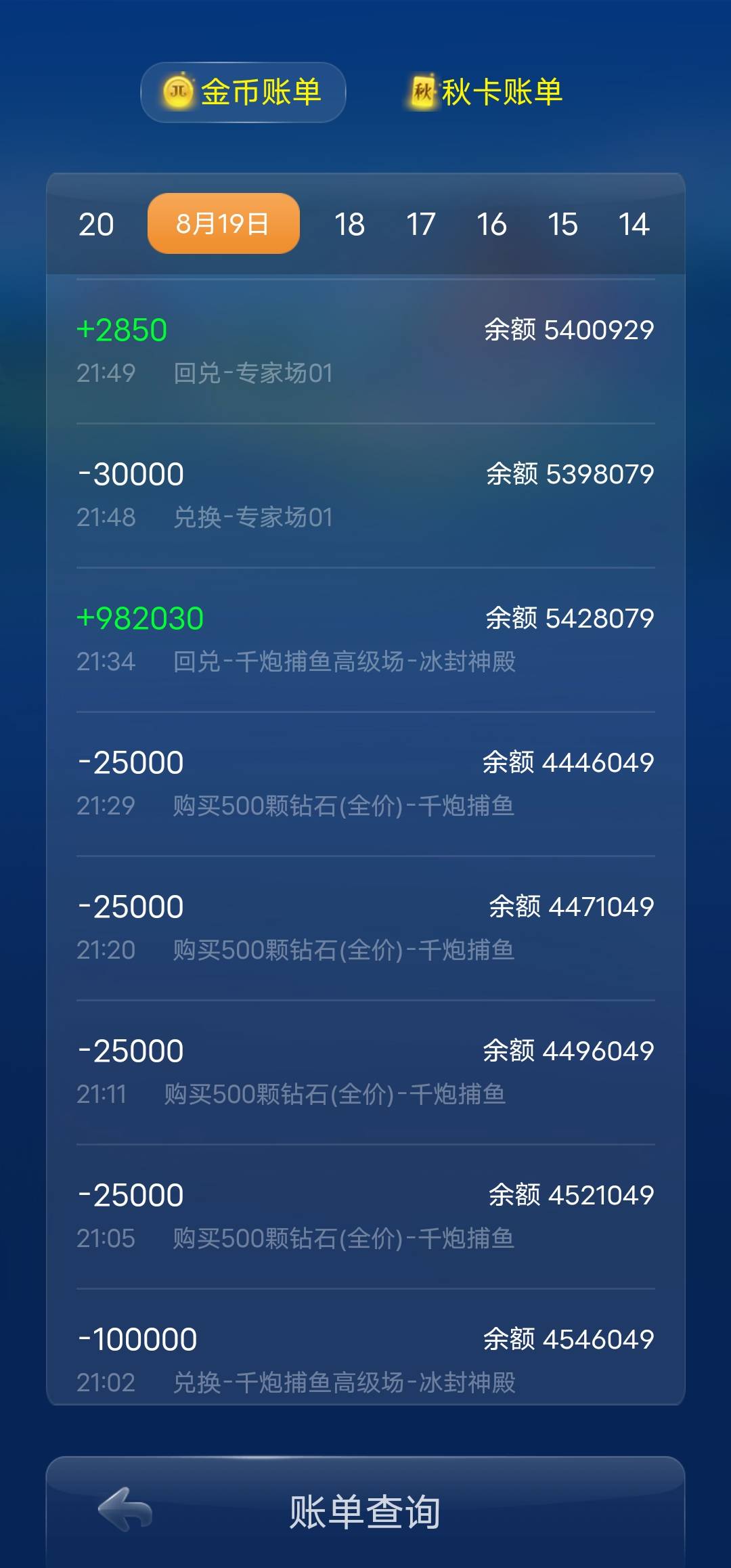Click the 21:29 purchase of 500颗钻石 entry
The image size is (731, 1568).
pos(365,782)
